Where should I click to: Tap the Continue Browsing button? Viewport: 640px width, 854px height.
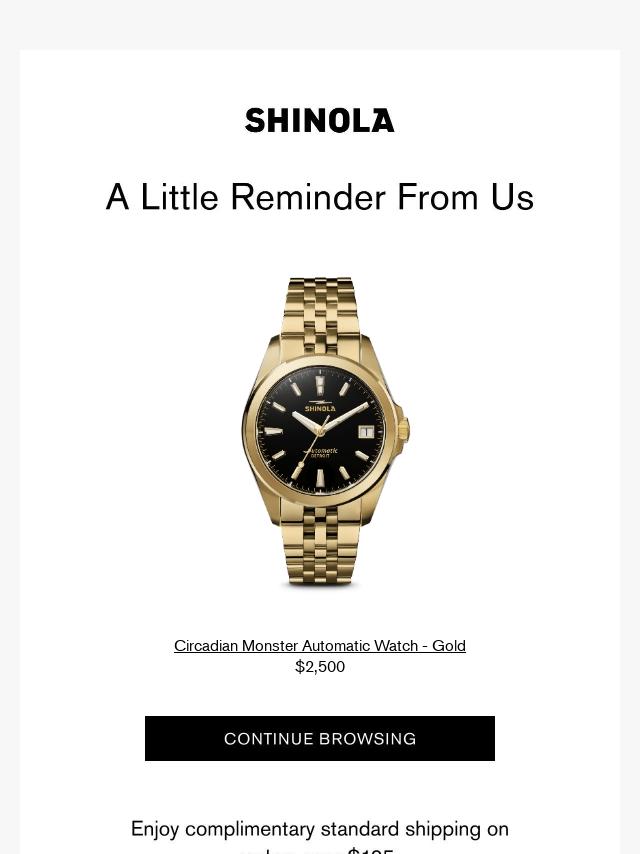(320, 738)
